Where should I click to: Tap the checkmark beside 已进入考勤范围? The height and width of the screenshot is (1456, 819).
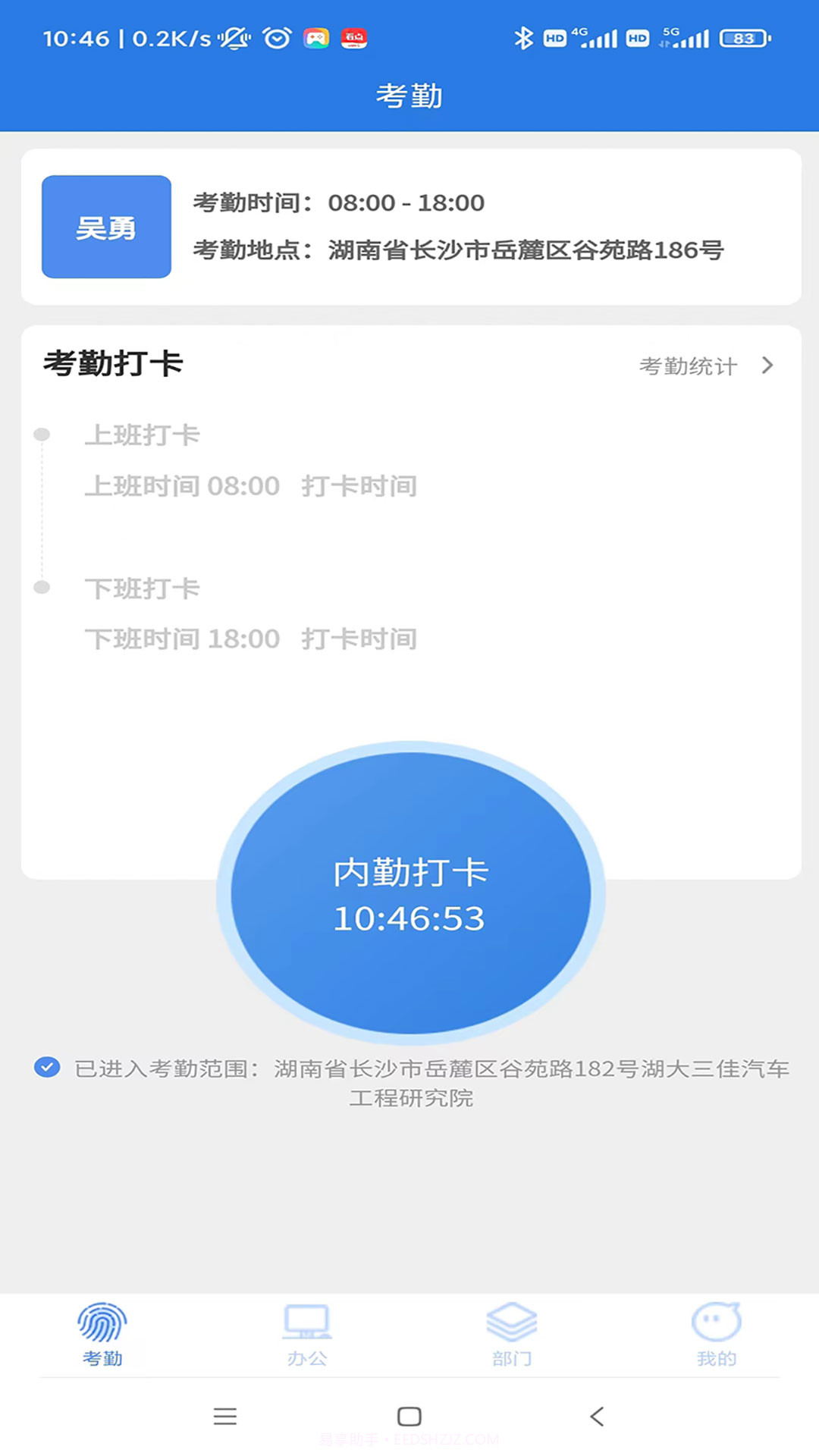(49, 1068)
